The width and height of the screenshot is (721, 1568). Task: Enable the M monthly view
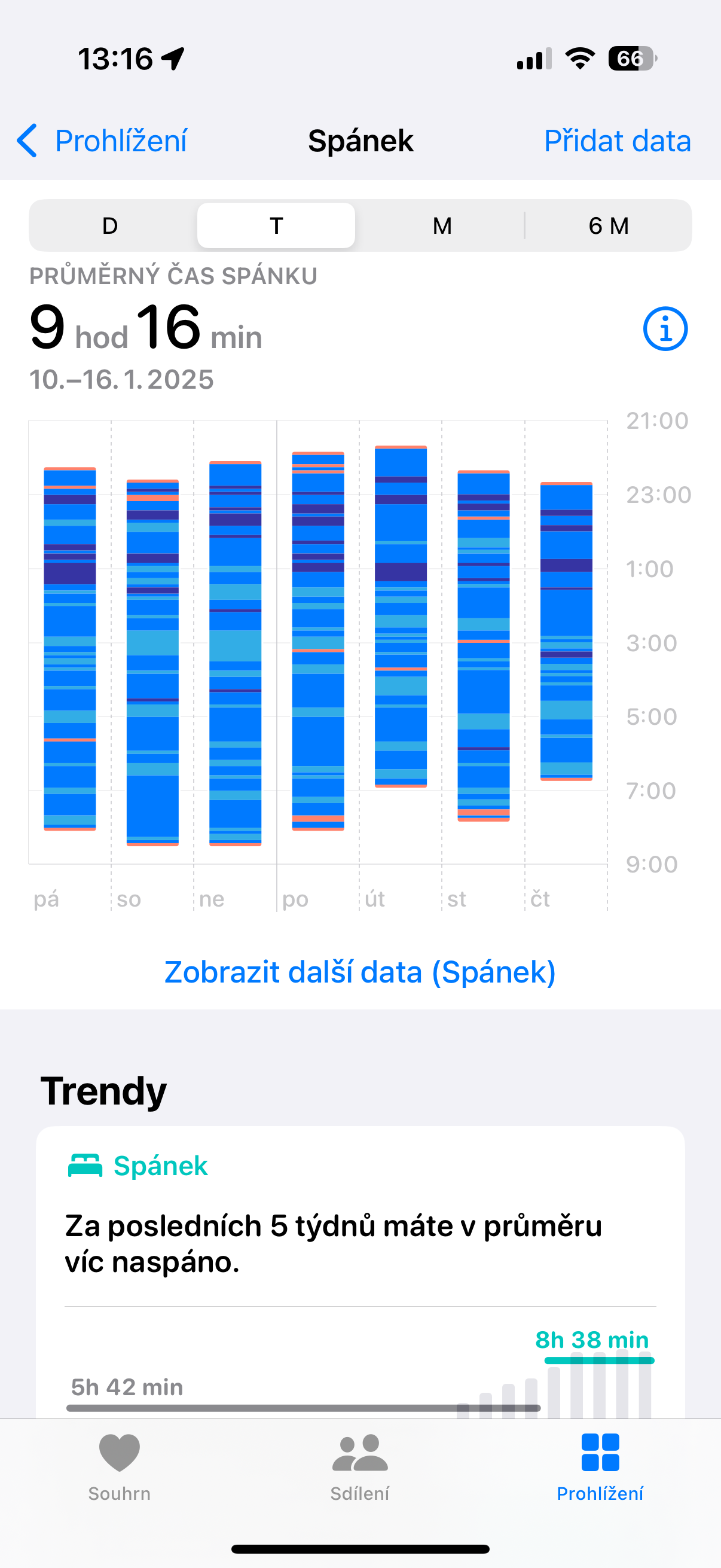tap(442, 225)
